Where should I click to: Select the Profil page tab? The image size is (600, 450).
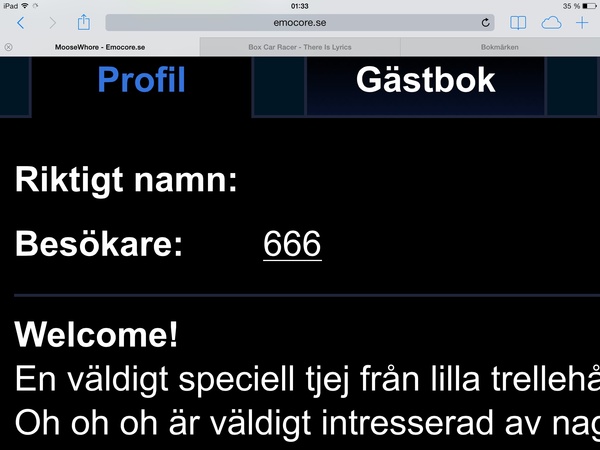[142, 80]
